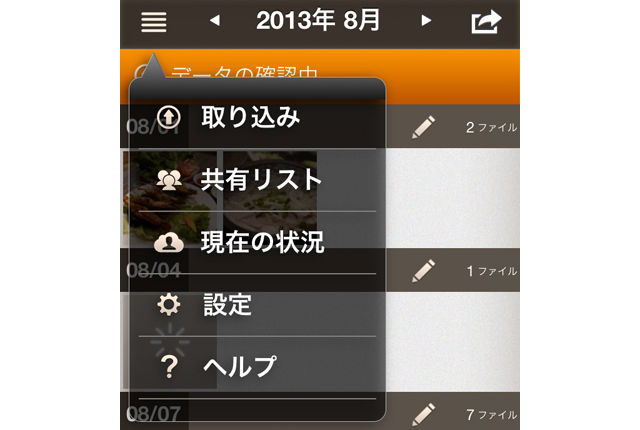Edit the entry with 2 ファイル
640x430 pixels.
point(424,127)
